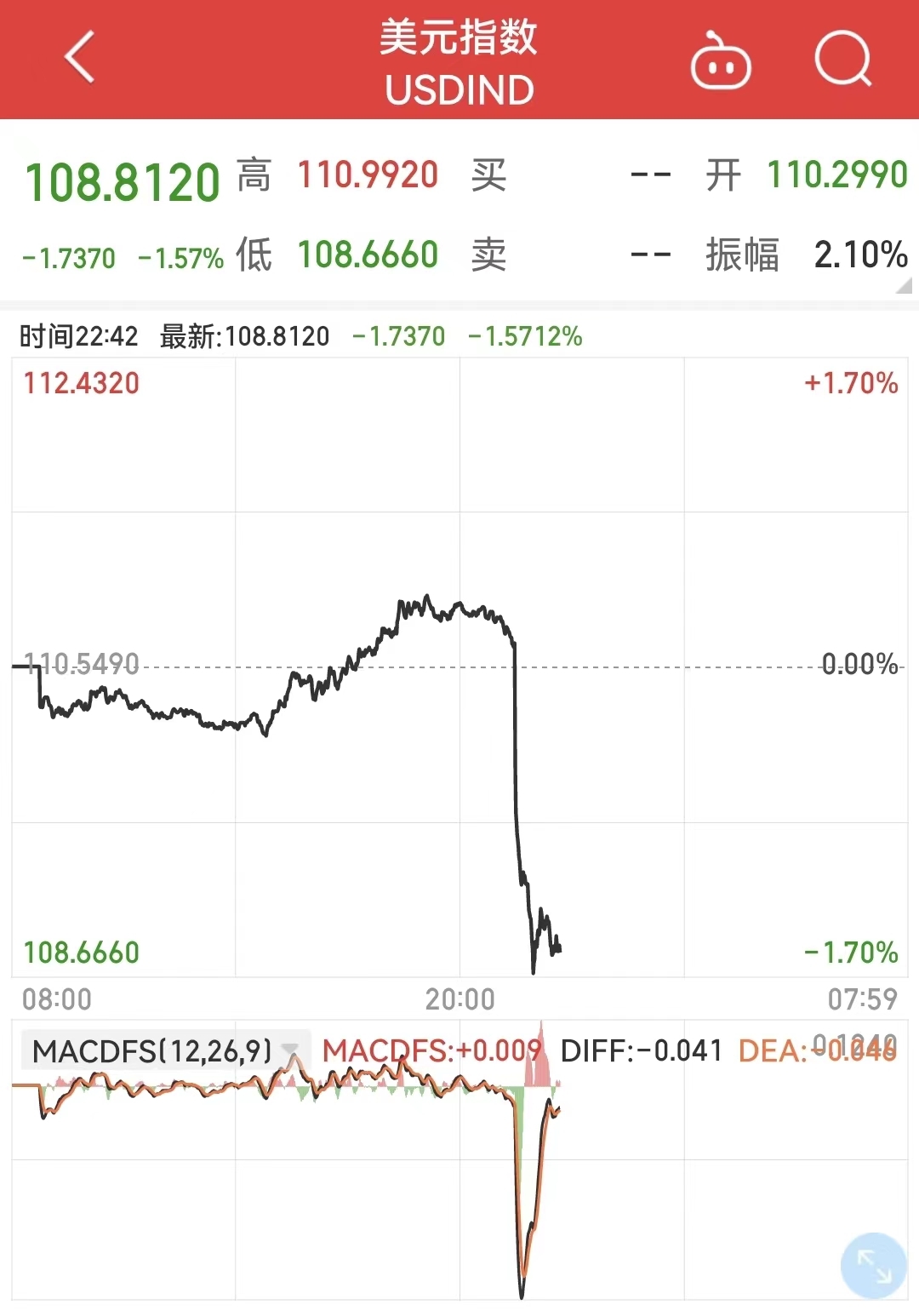Screen dimensions: 919x1316
Task: Expand the chart to fullscreen
Action: point(873,1266)
